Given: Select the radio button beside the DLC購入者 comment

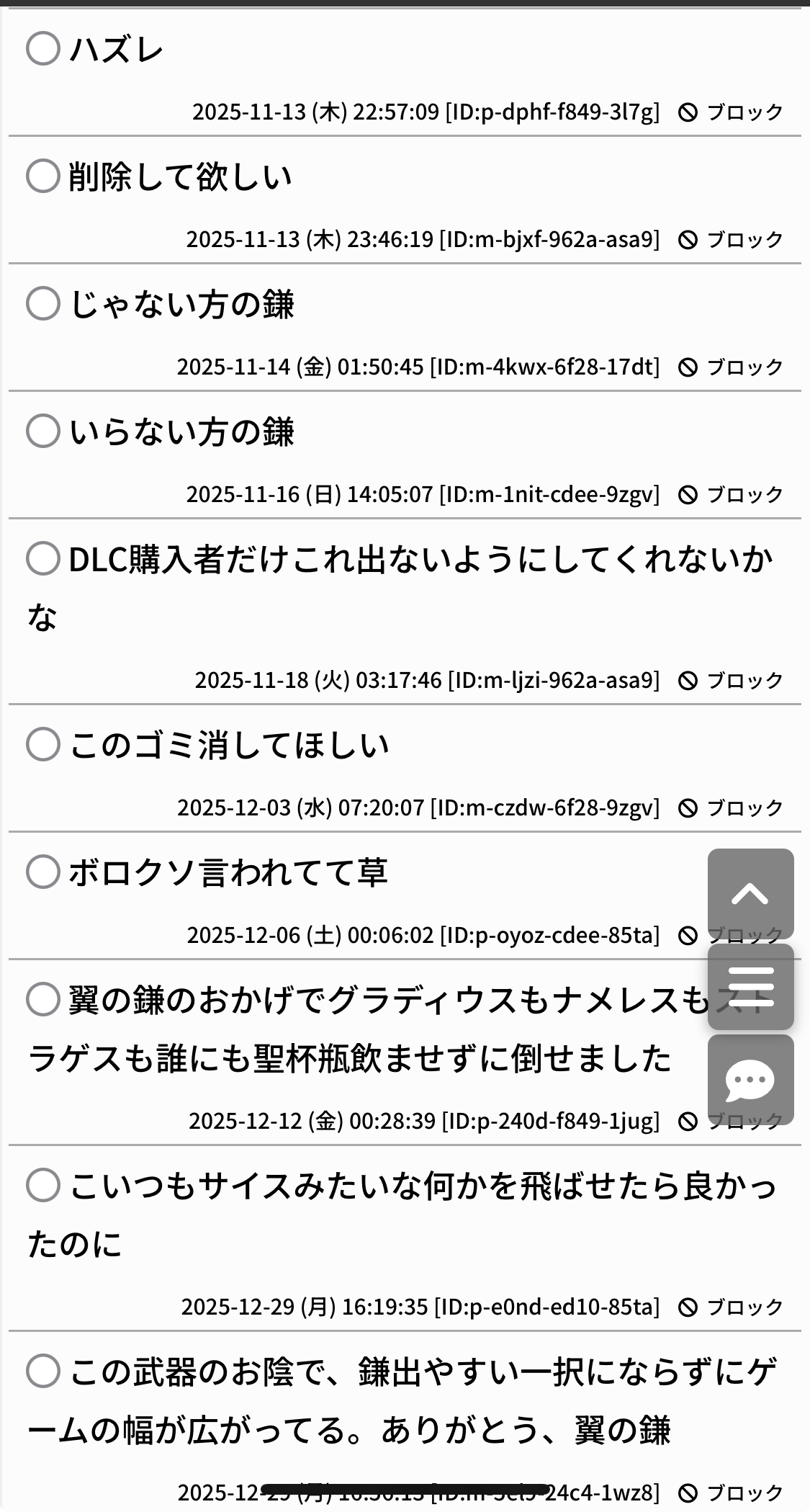Looking at the screenshot, I should (x=43, y=559).
